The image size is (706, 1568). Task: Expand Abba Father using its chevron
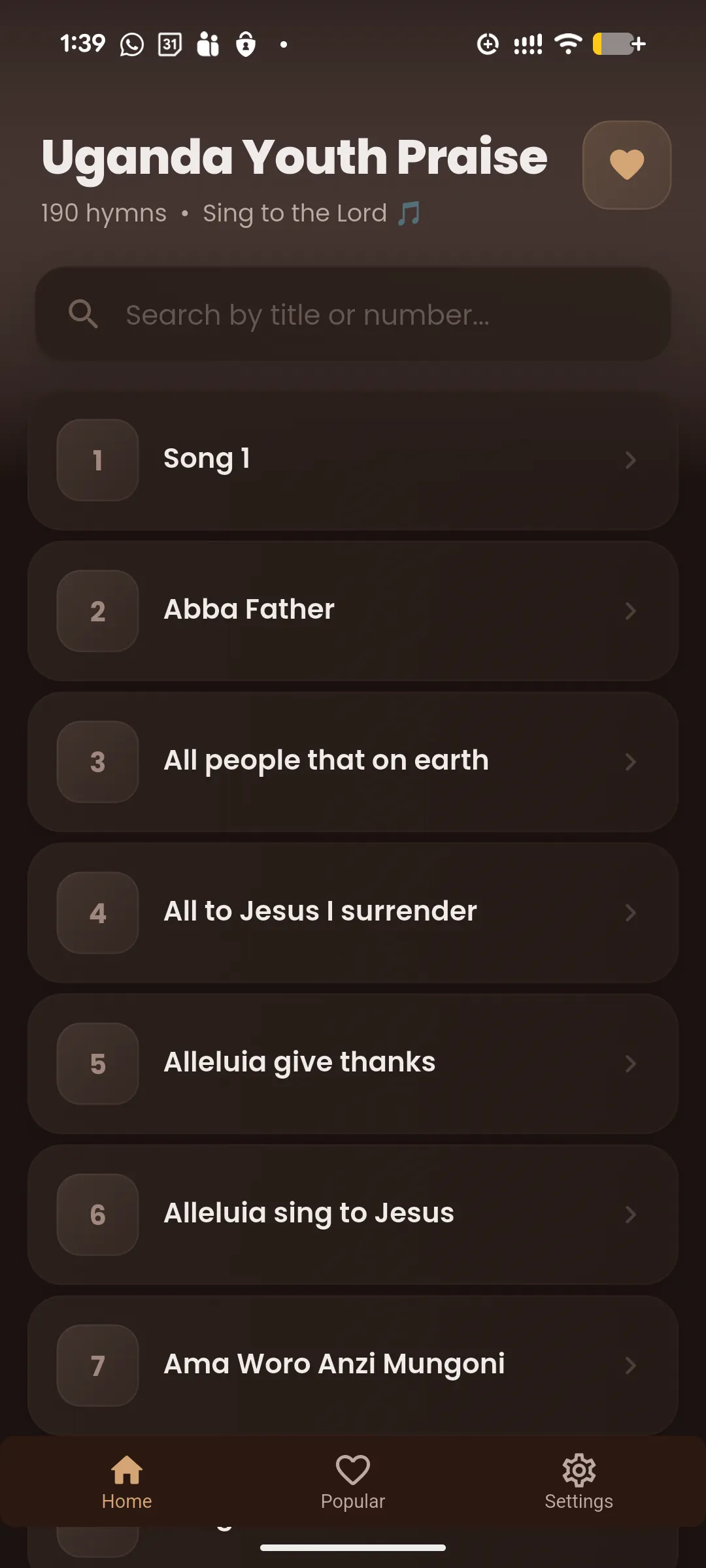(x=630, y=611)
